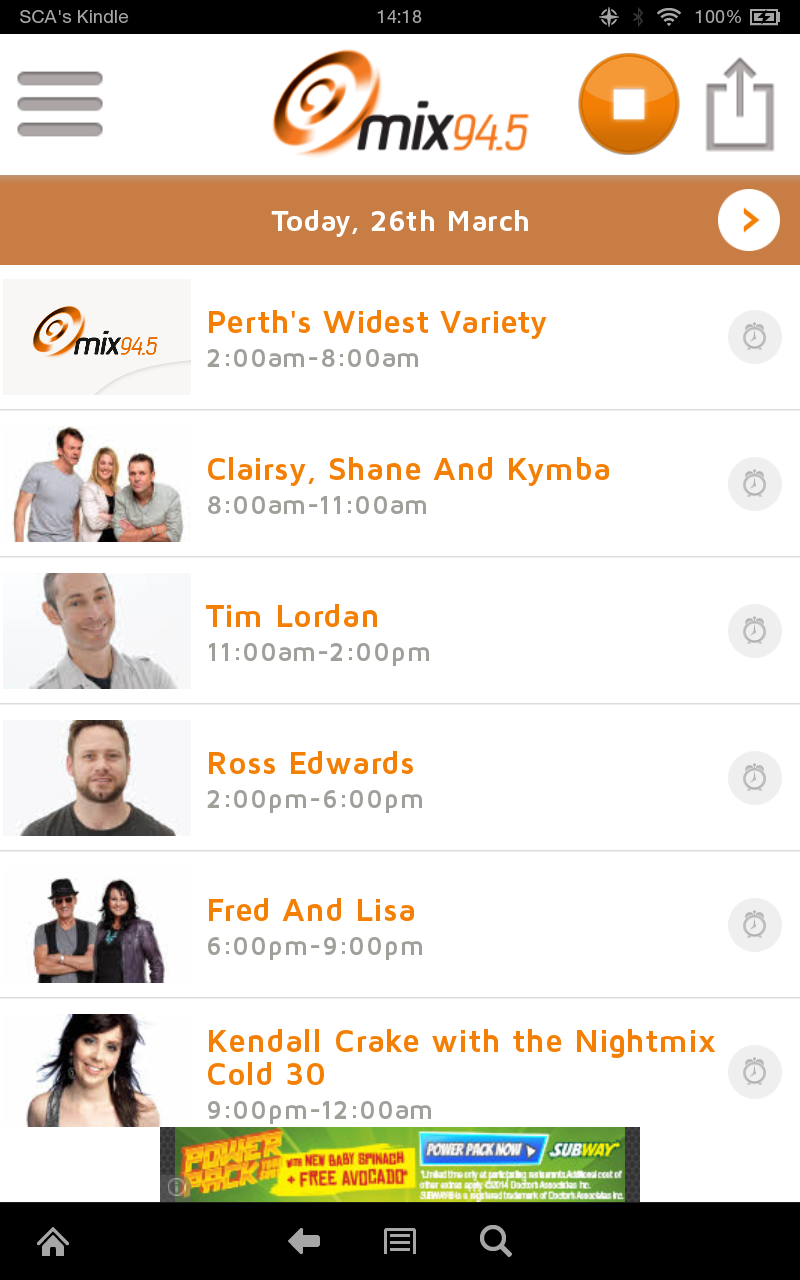The image size is (800, 1280).
Task: Set alarm for Tim Lordan show
Action: [x=754, y=631]
